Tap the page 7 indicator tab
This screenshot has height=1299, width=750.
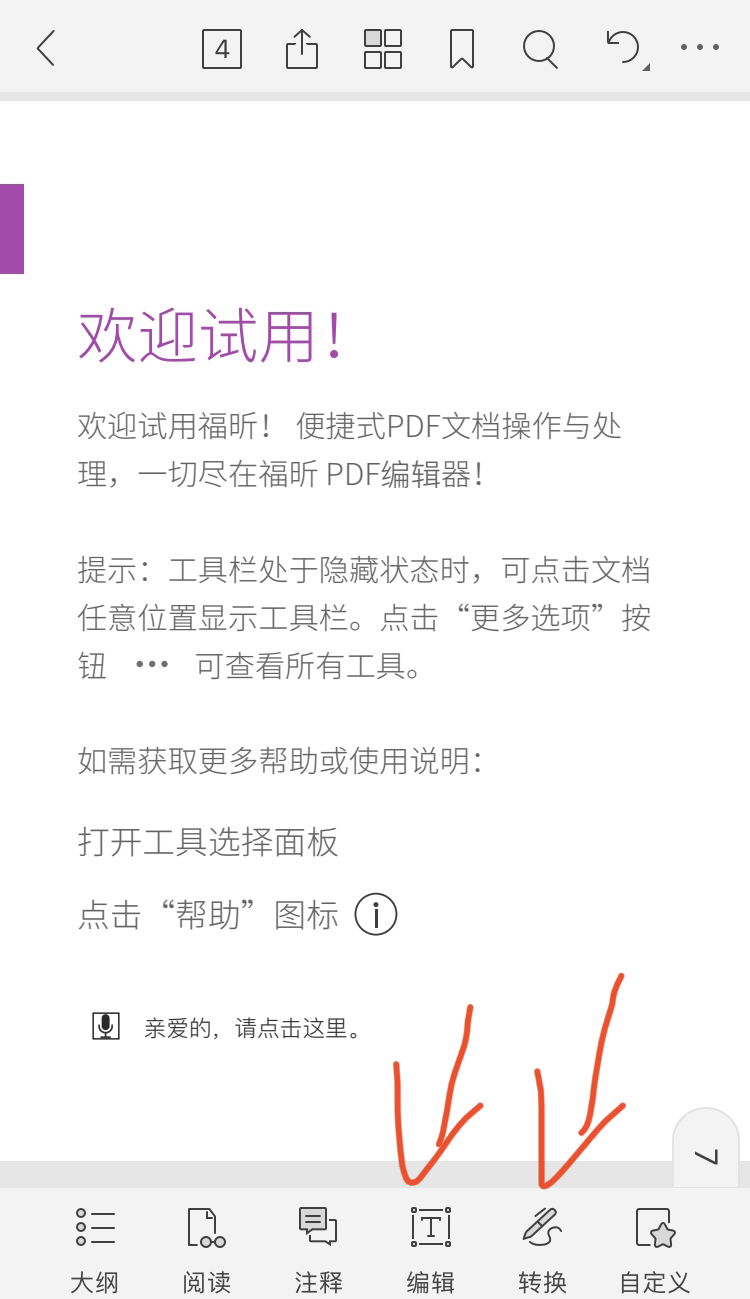(707, 1152)
